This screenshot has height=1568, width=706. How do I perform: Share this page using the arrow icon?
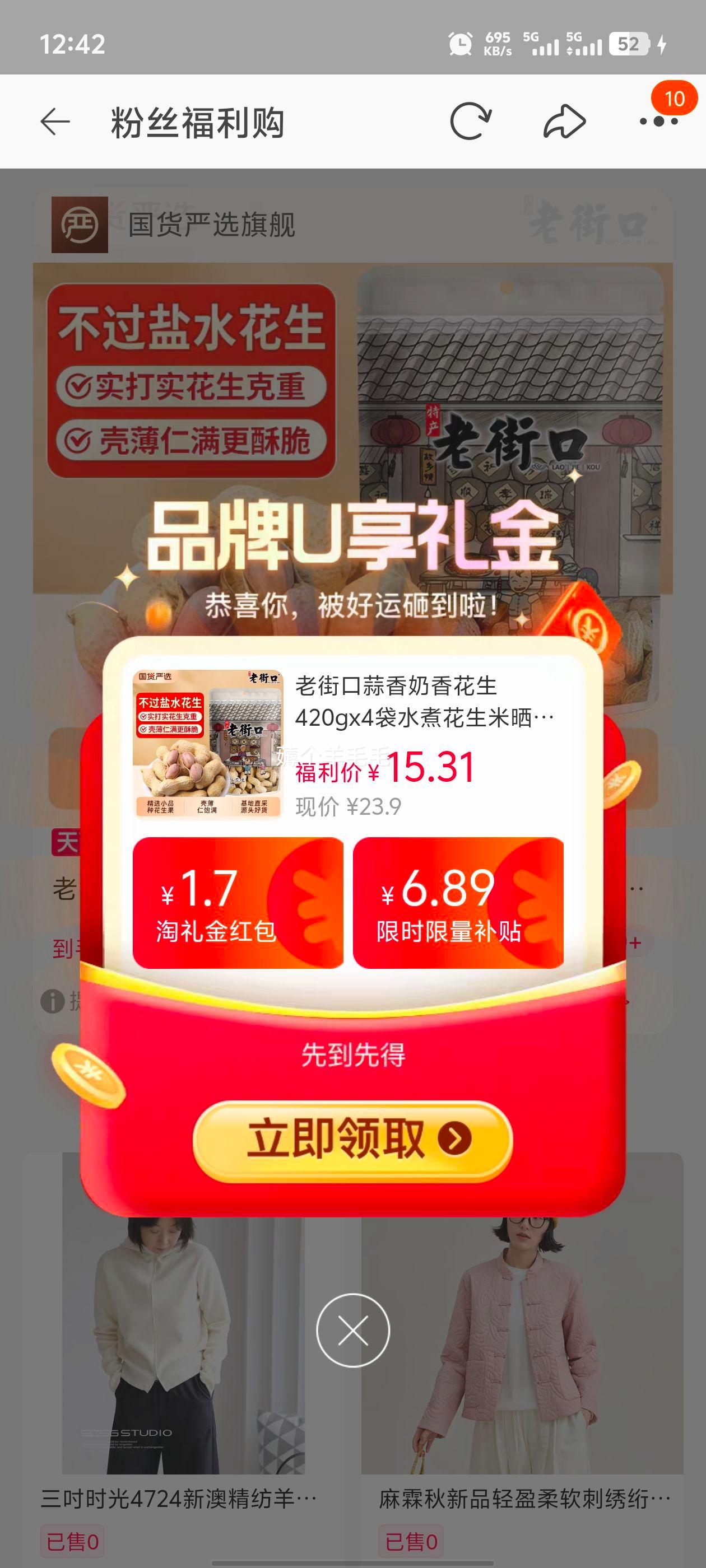point(564,122)
